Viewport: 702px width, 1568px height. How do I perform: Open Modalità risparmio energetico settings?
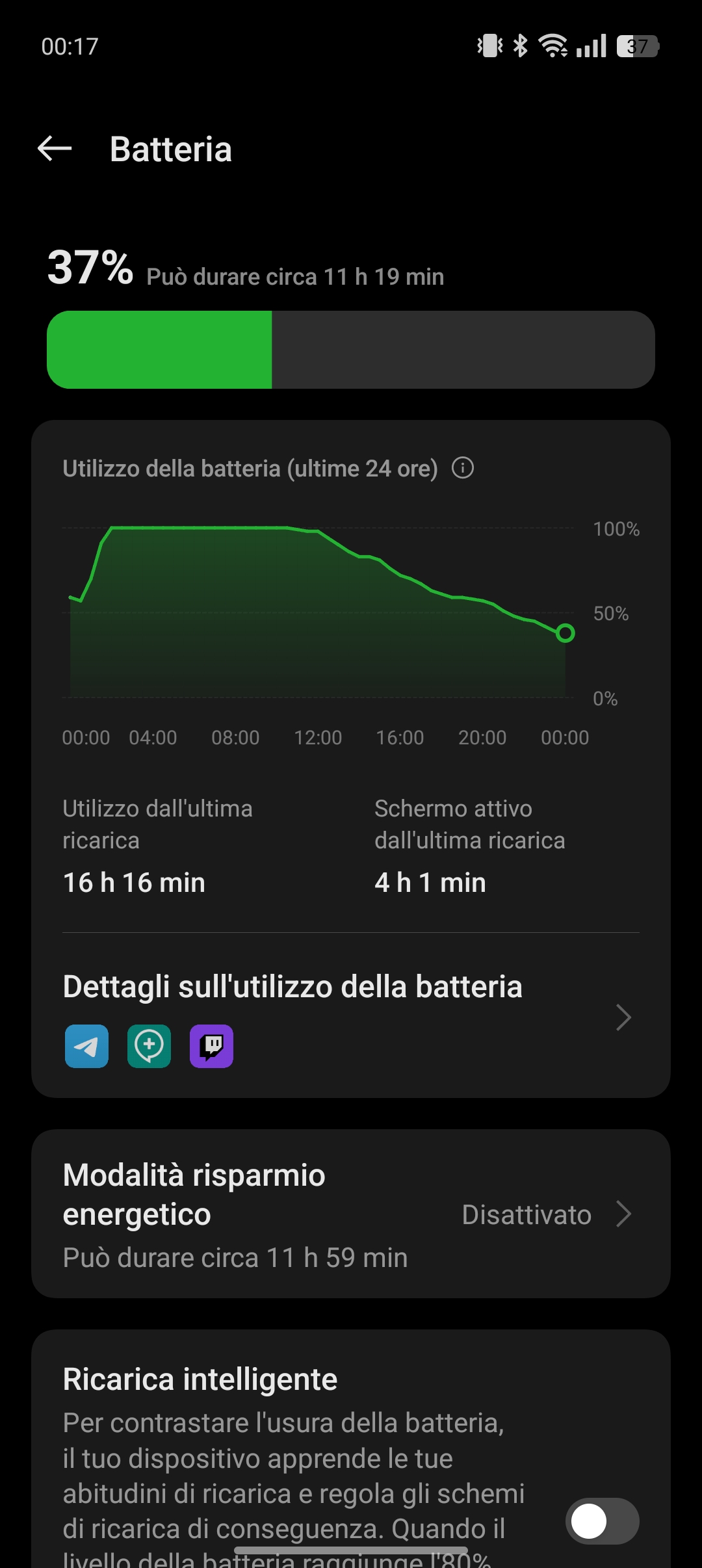tap(351, 1214)
